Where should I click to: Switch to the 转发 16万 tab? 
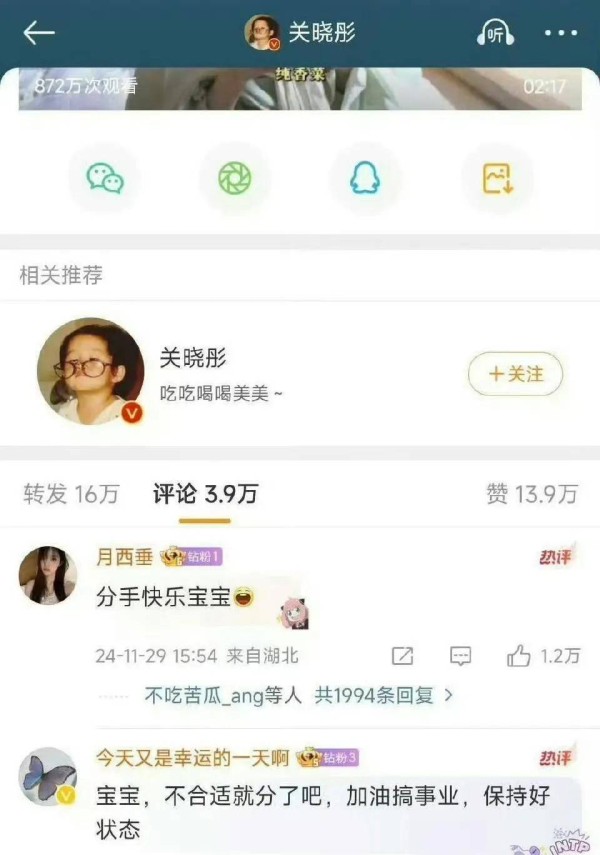(71, 494)
